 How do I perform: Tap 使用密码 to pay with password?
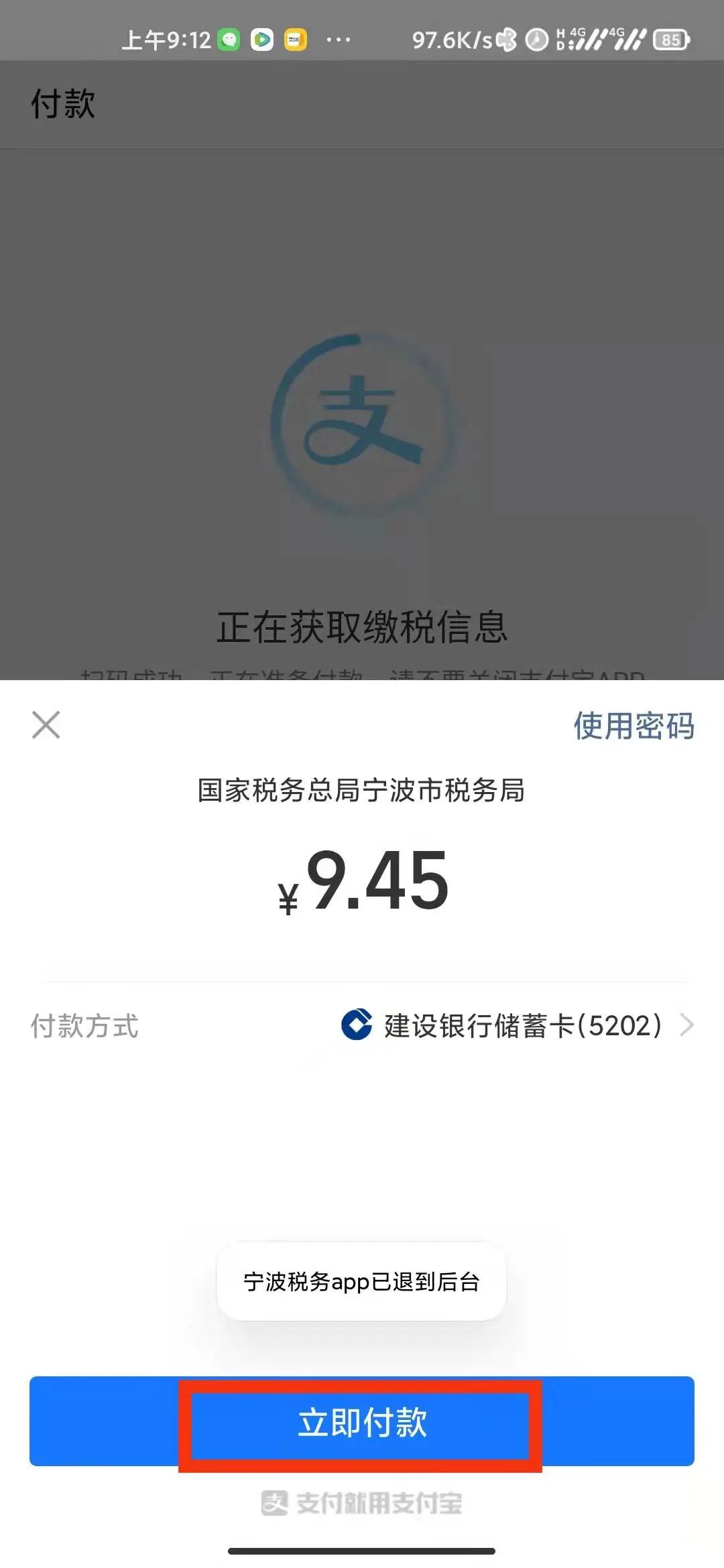click(633, 726)
